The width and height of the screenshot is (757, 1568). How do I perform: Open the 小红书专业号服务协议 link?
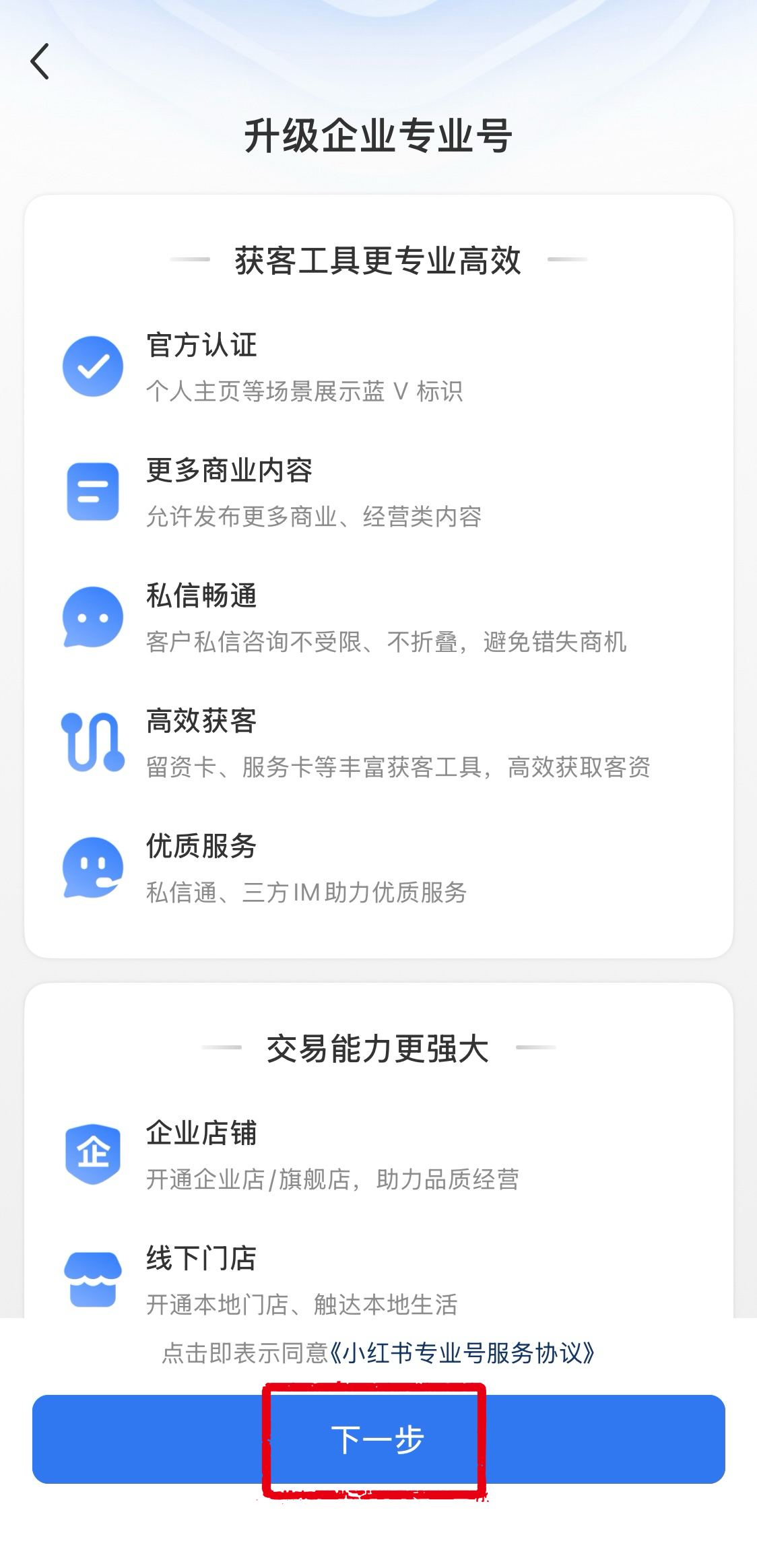(463, 1353)
